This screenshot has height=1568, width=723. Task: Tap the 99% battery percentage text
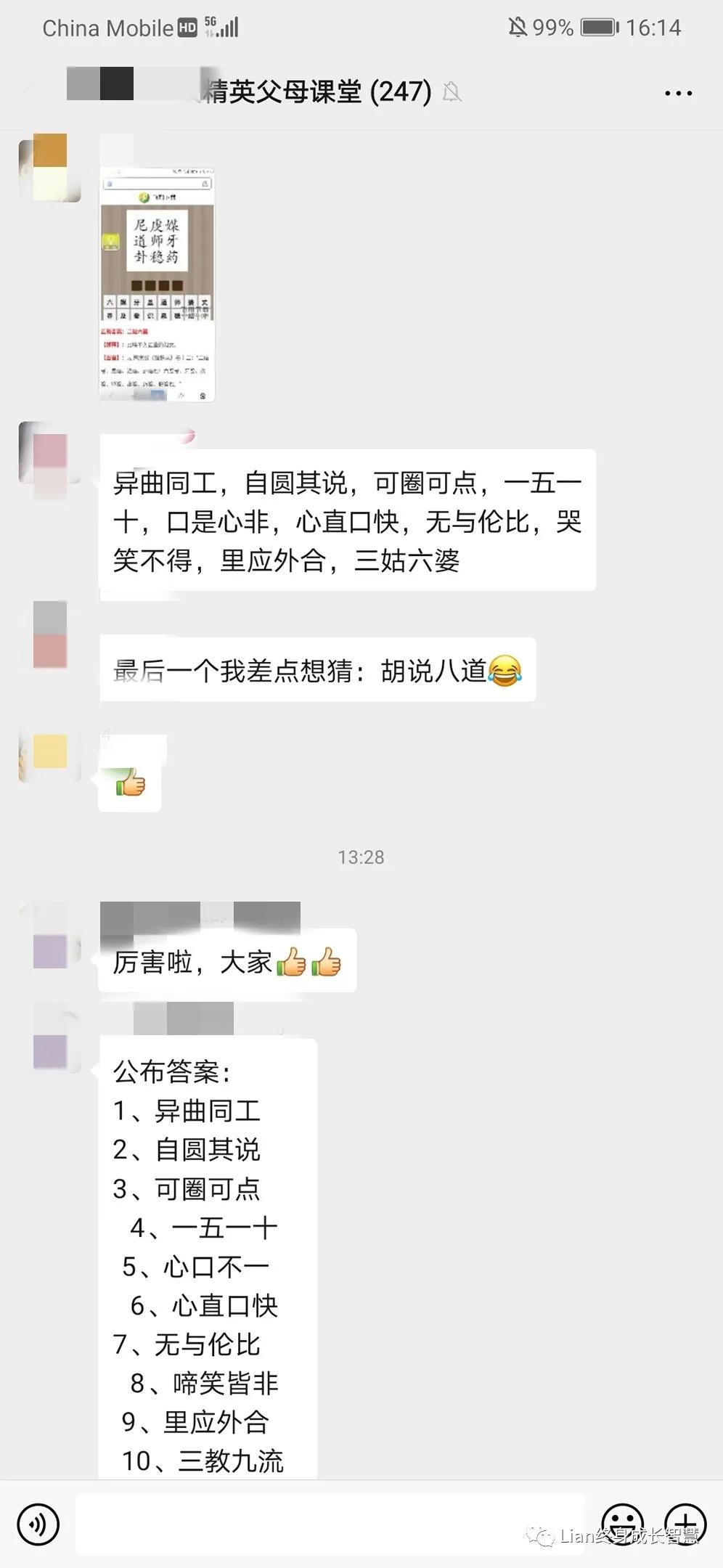point(552,27)
